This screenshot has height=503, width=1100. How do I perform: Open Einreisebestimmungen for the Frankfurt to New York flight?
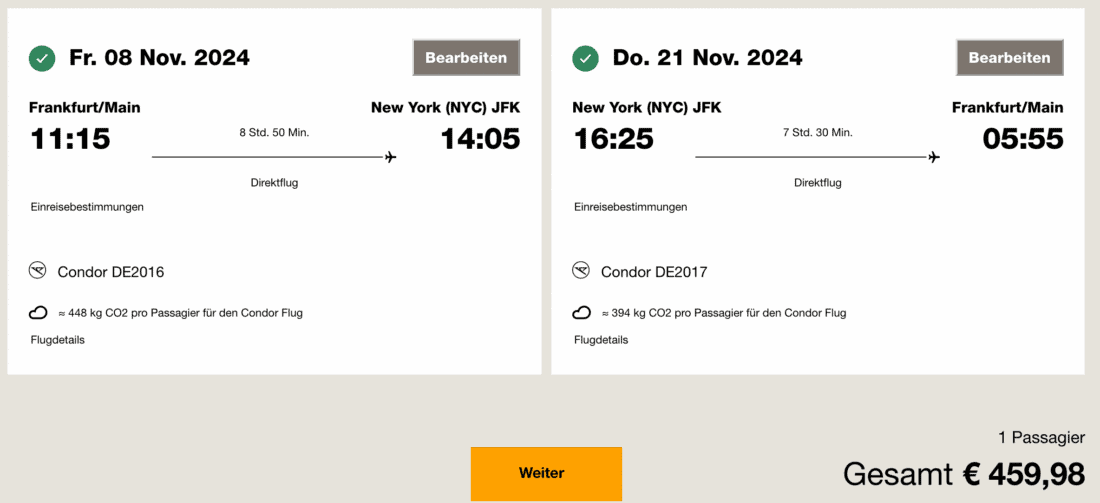[87, 207]
